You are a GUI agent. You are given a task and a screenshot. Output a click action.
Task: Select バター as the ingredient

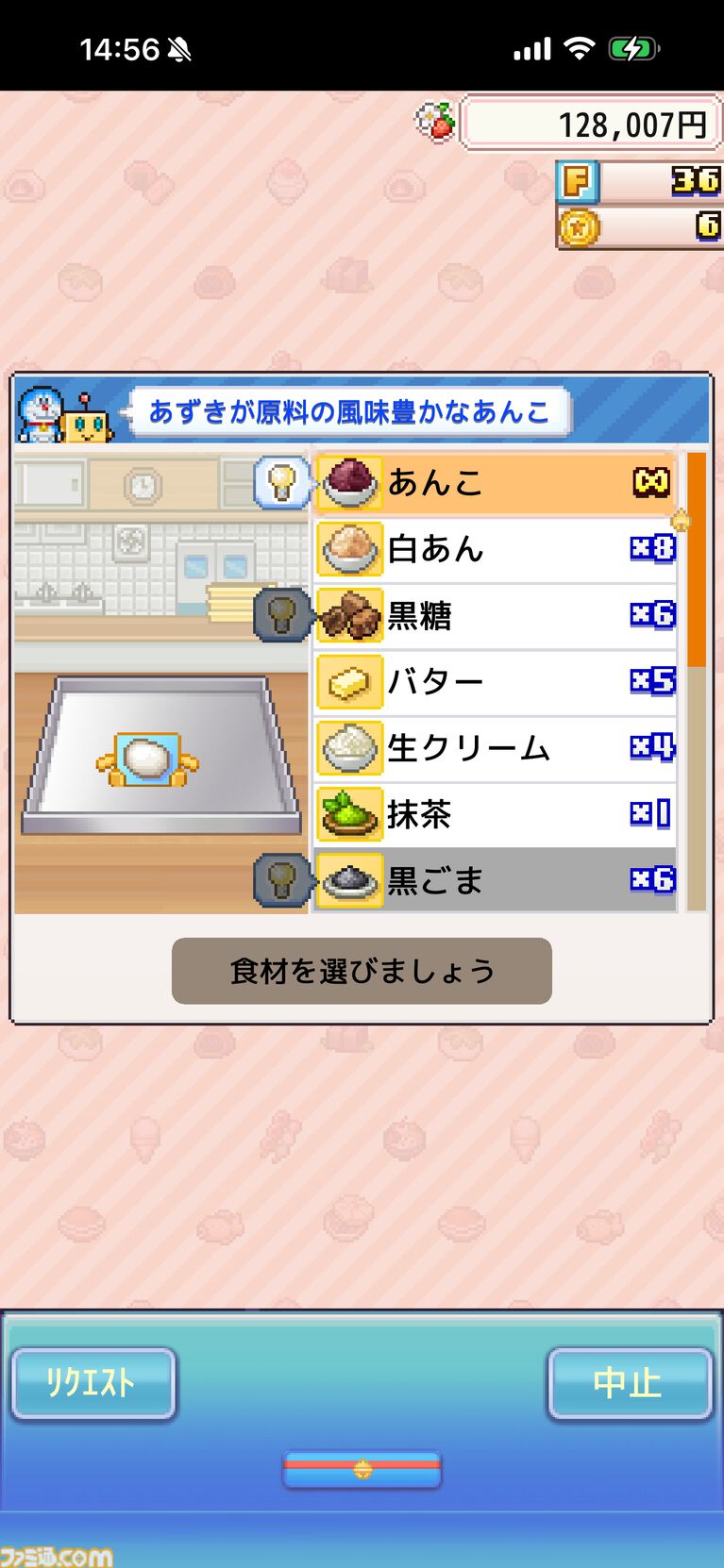pyautogui.click(x=495, y=681)
